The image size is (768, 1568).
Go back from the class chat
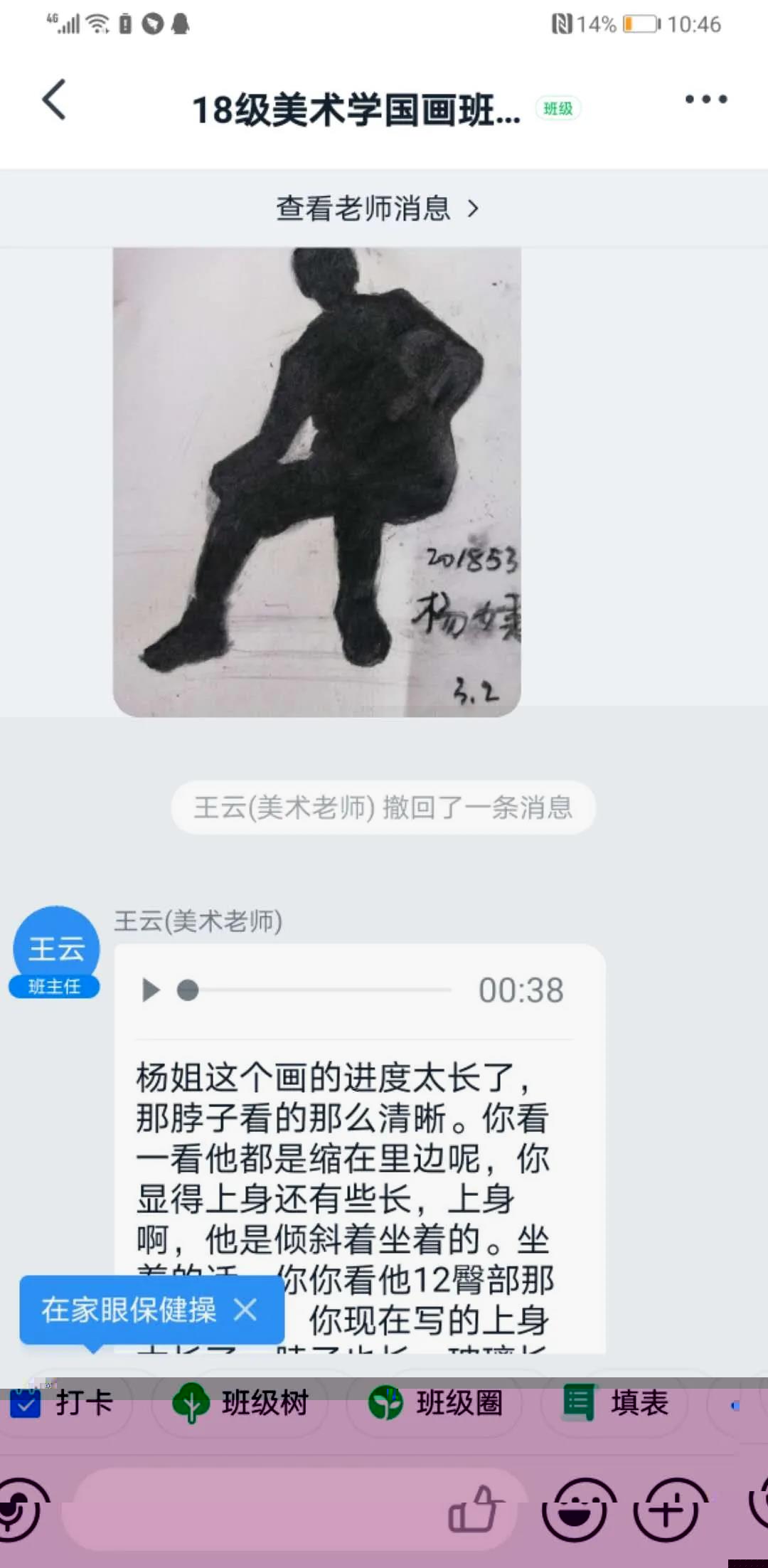tap(55, 100)
